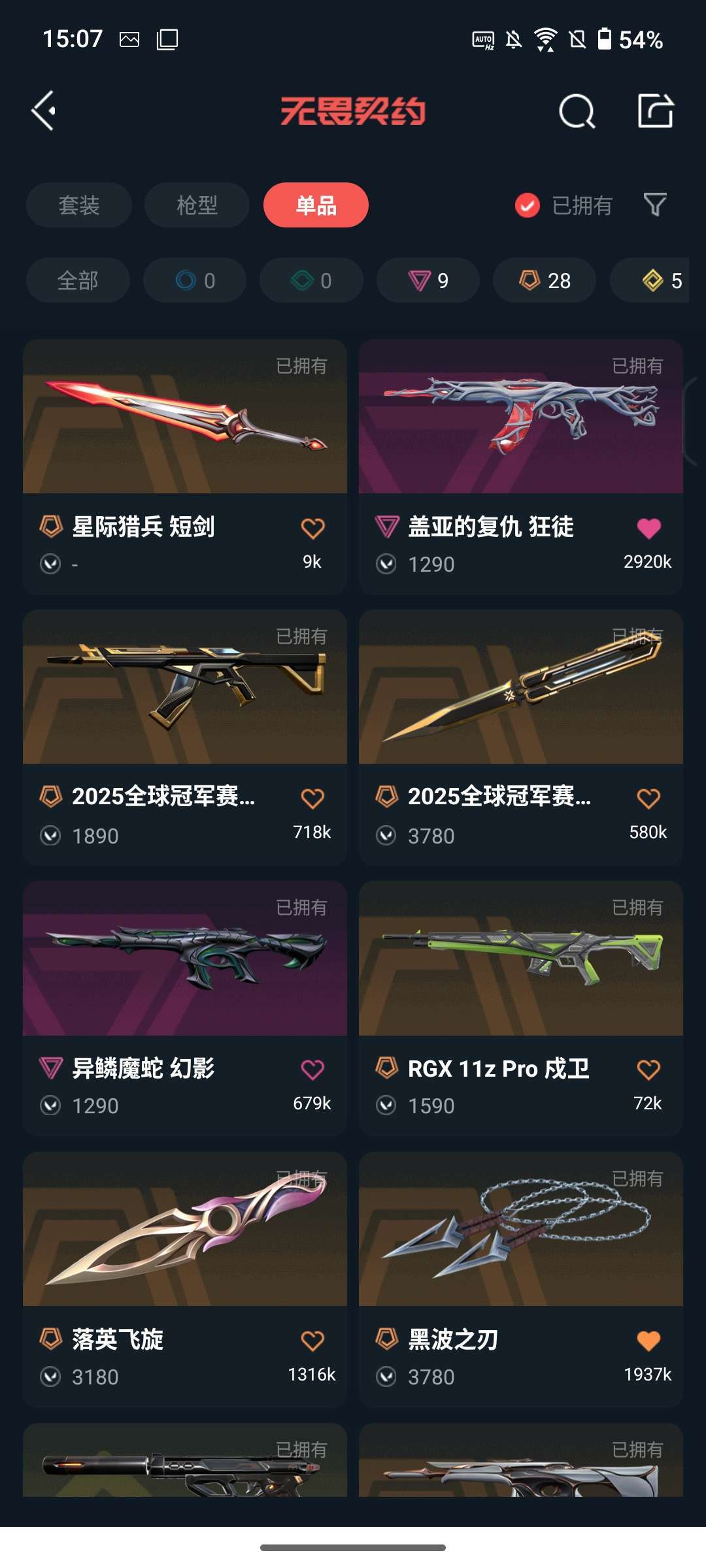Select the blue rarity filter showing 0
The width and height of the screenshot is (706, 1568).
(194, 280)
